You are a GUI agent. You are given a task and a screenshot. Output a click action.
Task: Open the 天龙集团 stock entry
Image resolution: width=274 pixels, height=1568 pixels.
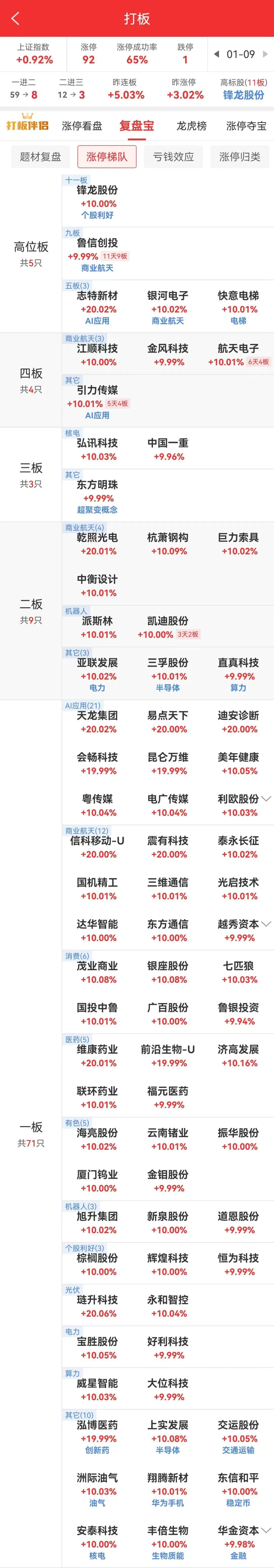click(x=97, y=716)
